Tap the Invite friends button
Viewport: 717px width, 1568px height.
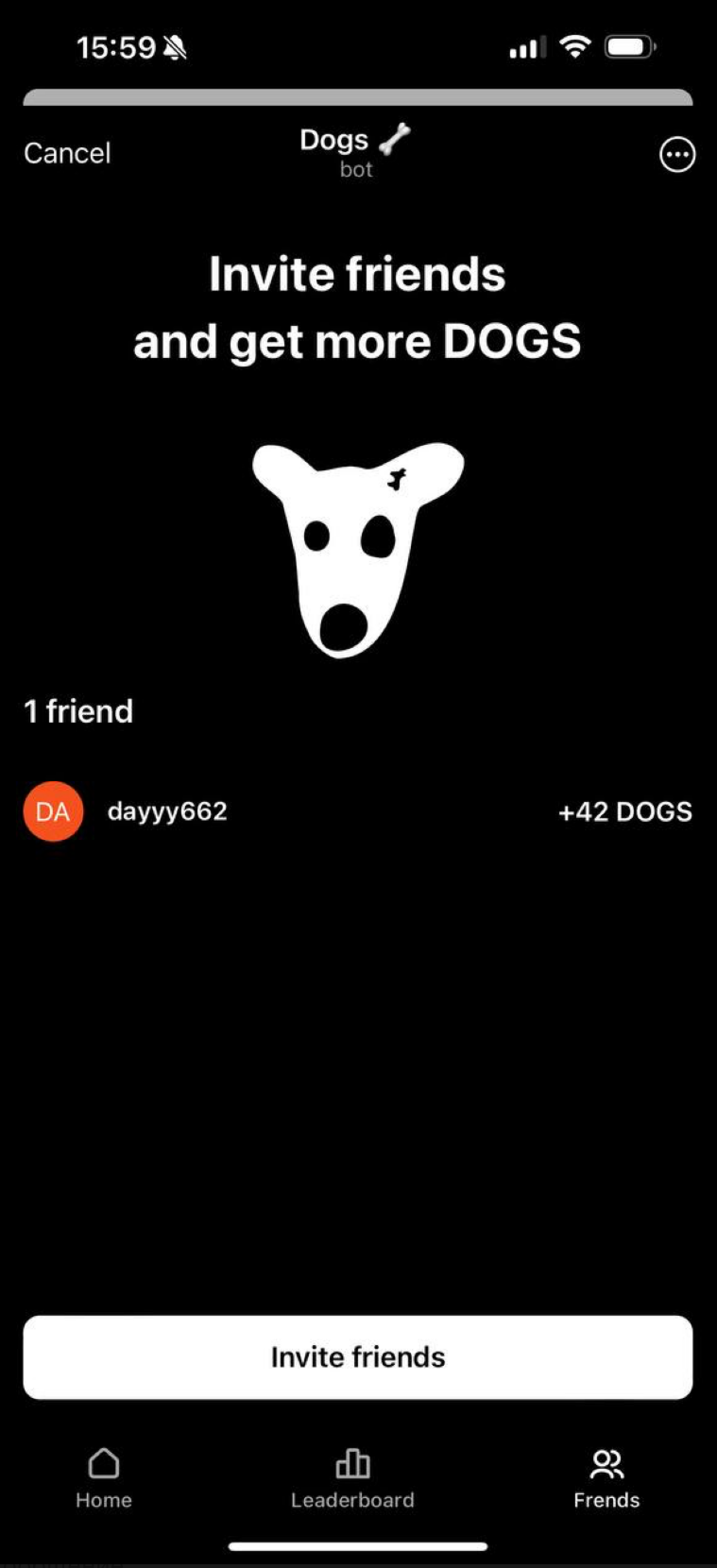(x=358, y=1356)
